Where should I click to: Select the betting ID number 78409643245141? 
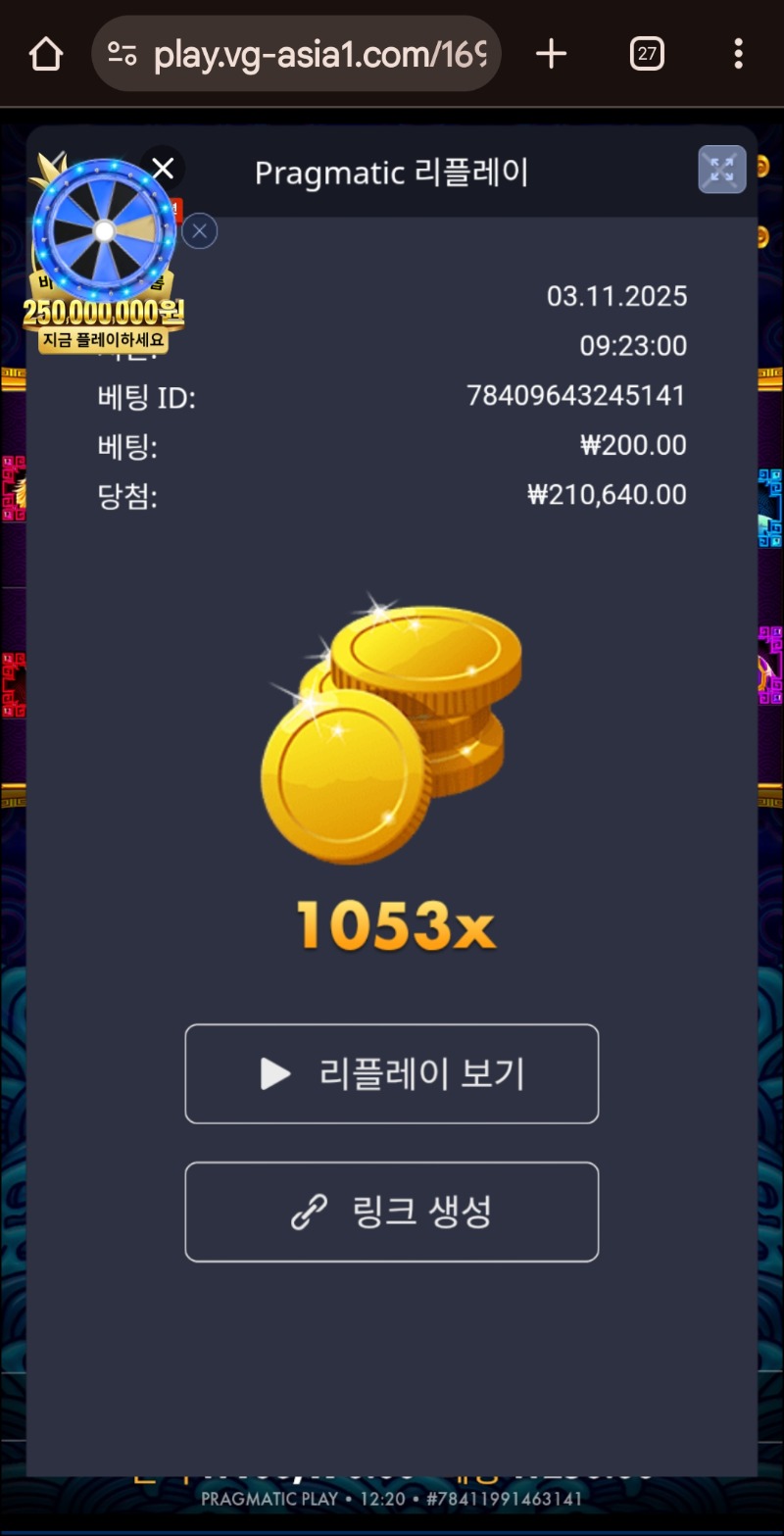(576, 396)
